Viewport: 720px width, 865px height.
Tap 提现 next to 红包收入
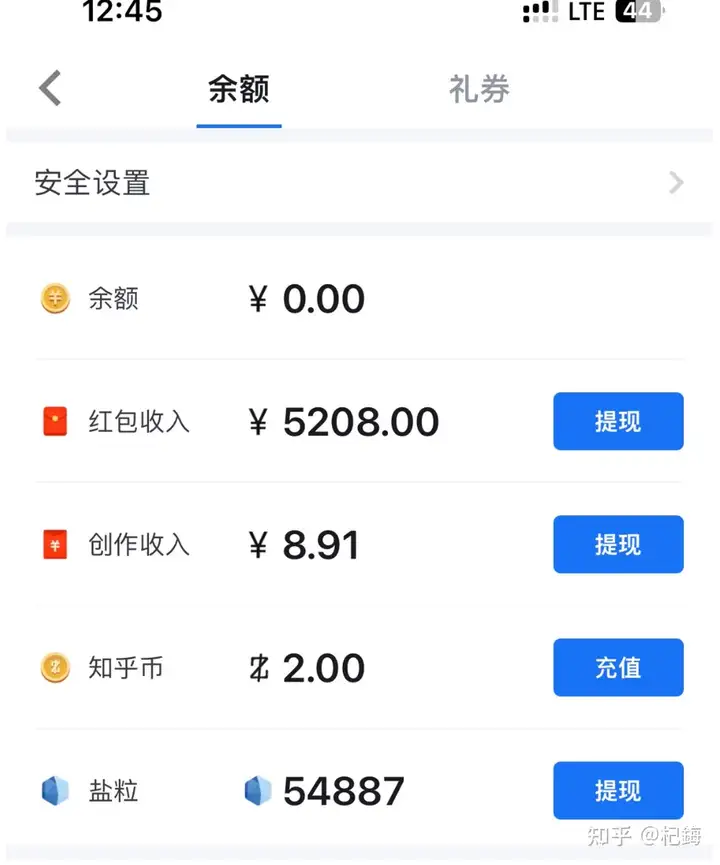618,422
